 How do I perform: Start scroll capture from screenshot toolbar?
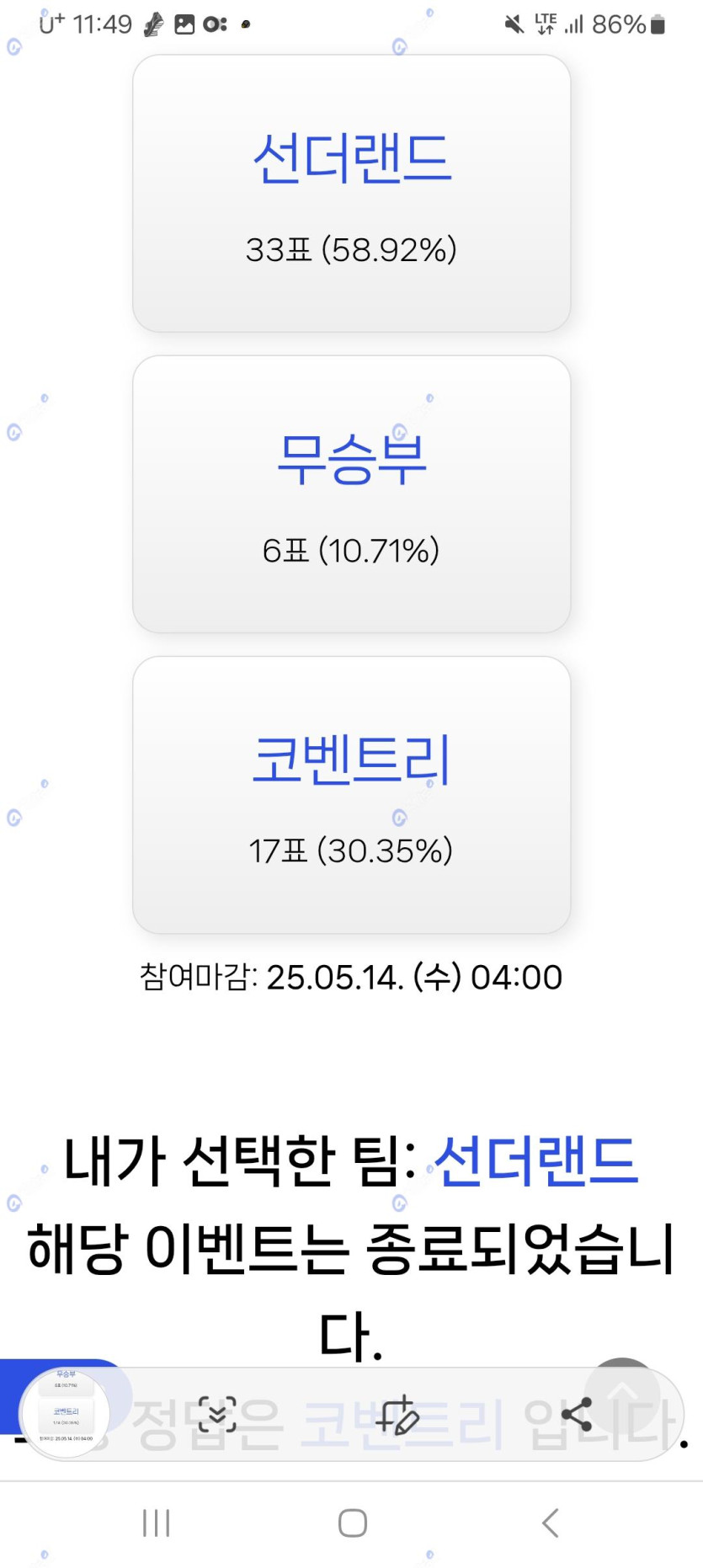[x=217, y=1415]
